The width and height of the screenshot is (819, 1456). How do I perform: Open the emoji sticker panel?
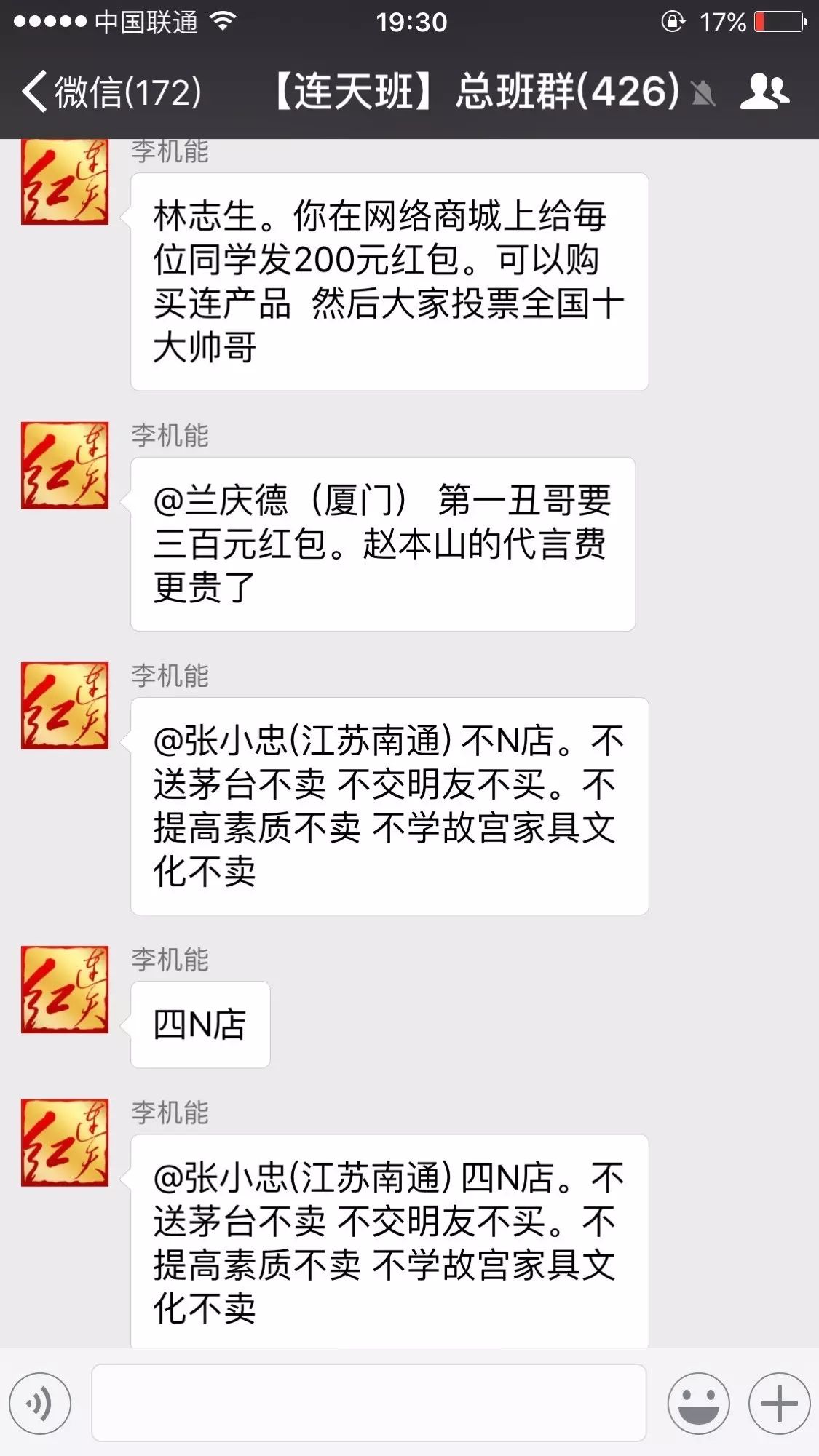tap(698, 1403)
